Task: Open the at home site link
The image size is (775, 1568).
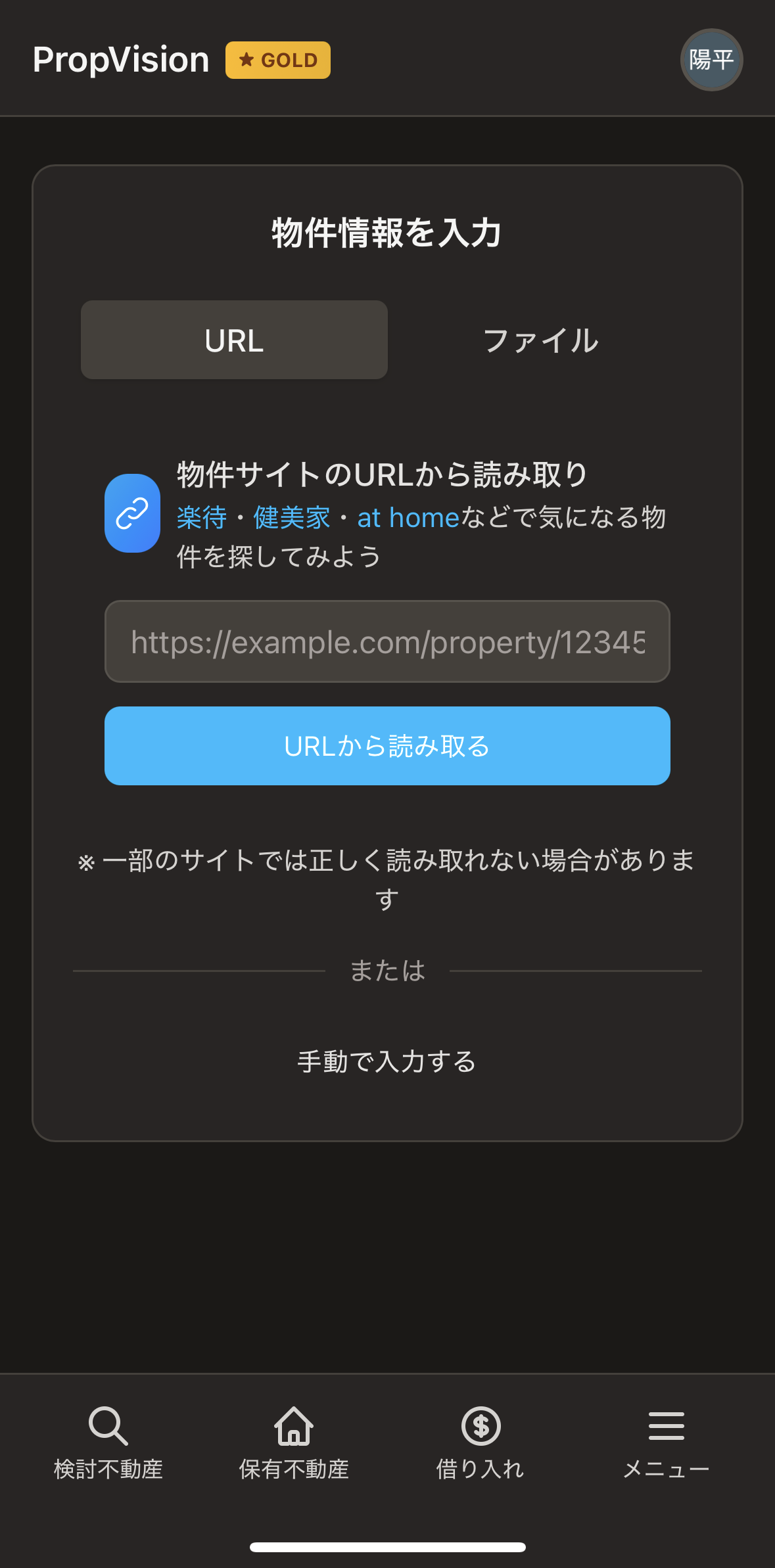Action: pos(408,518)
